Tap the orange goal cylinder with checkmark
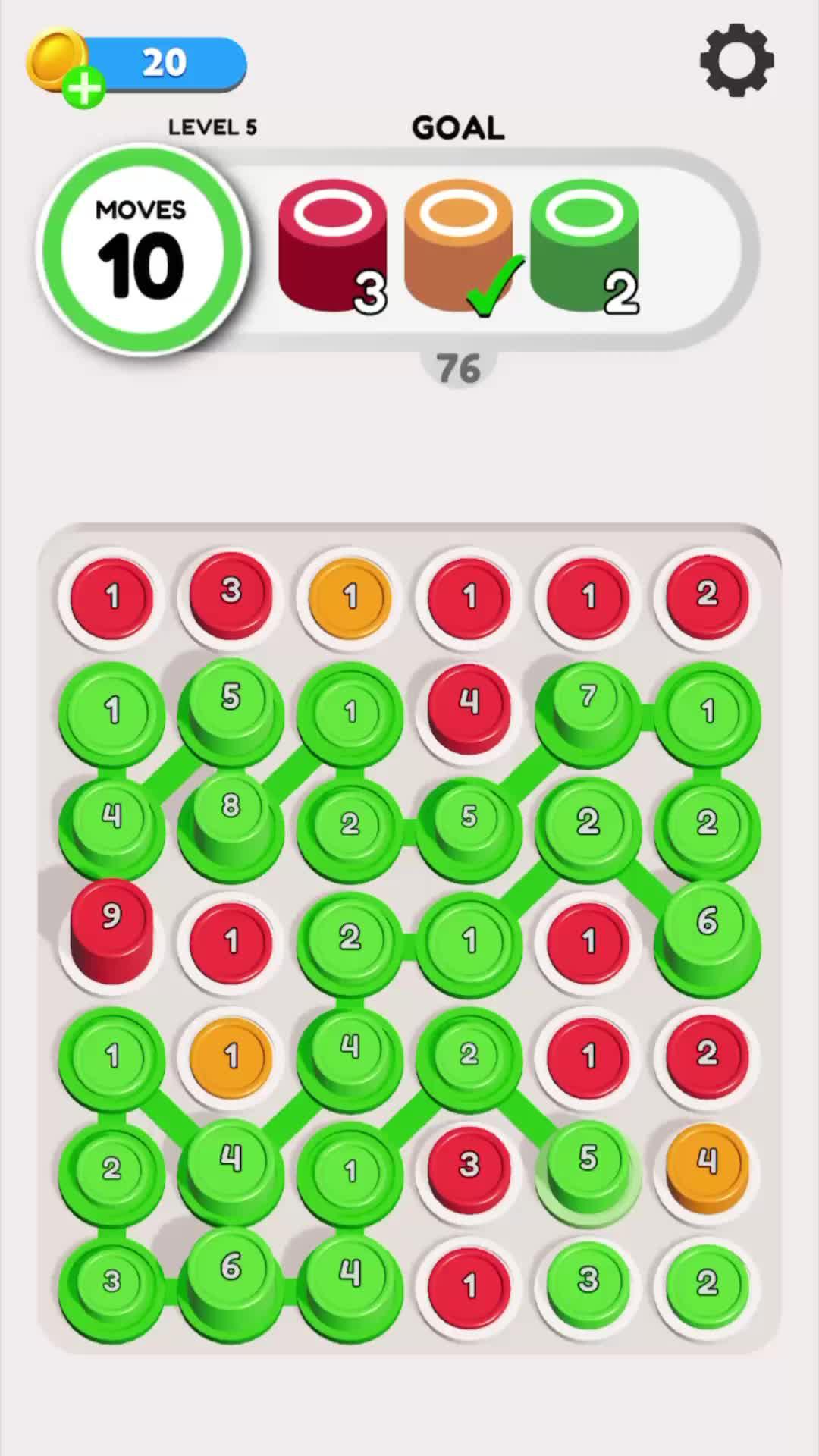The image size is (819, 1456). (458, 243)
